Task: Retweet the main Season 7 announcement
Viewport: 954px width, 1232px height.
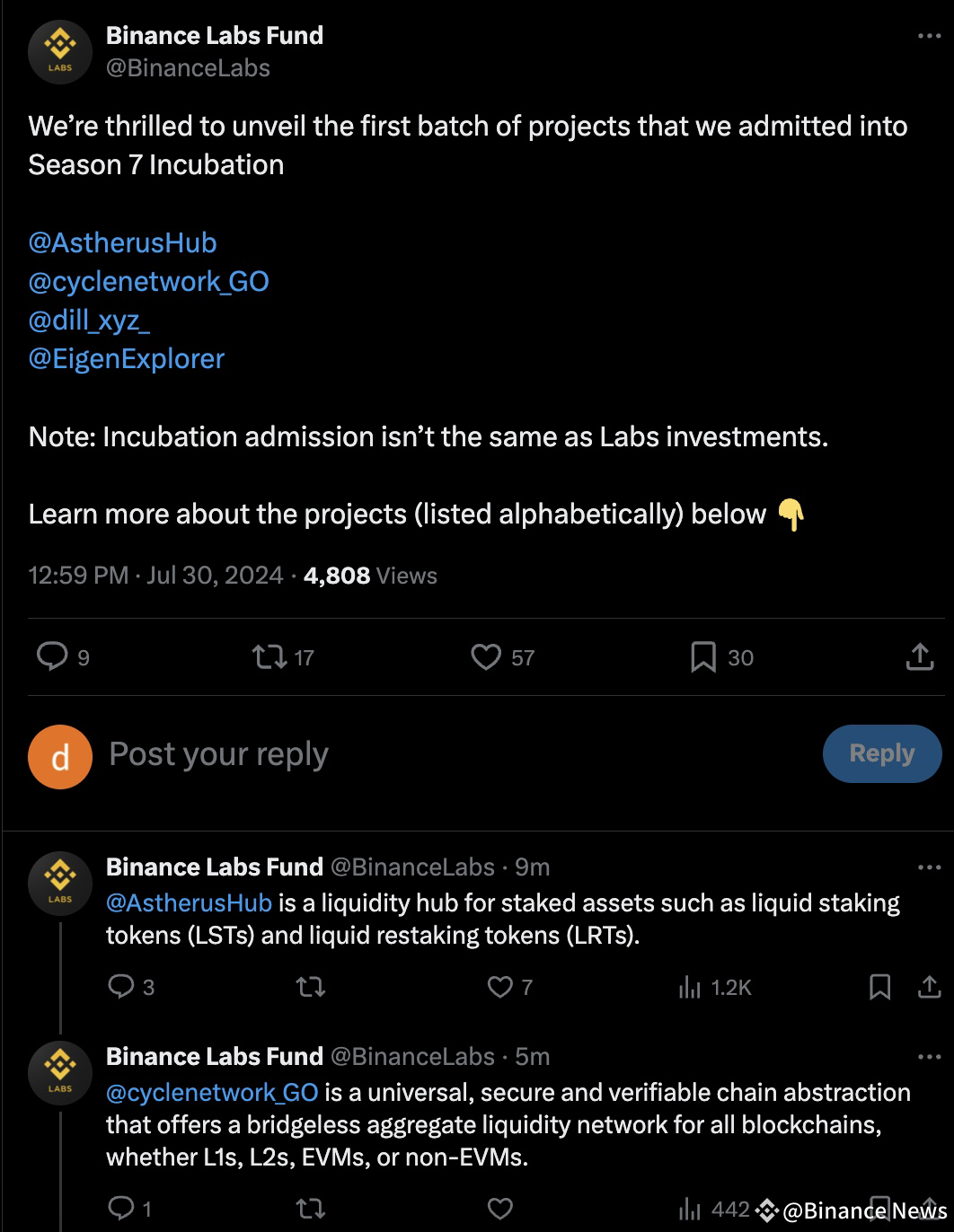Action: tap(265, 656)
